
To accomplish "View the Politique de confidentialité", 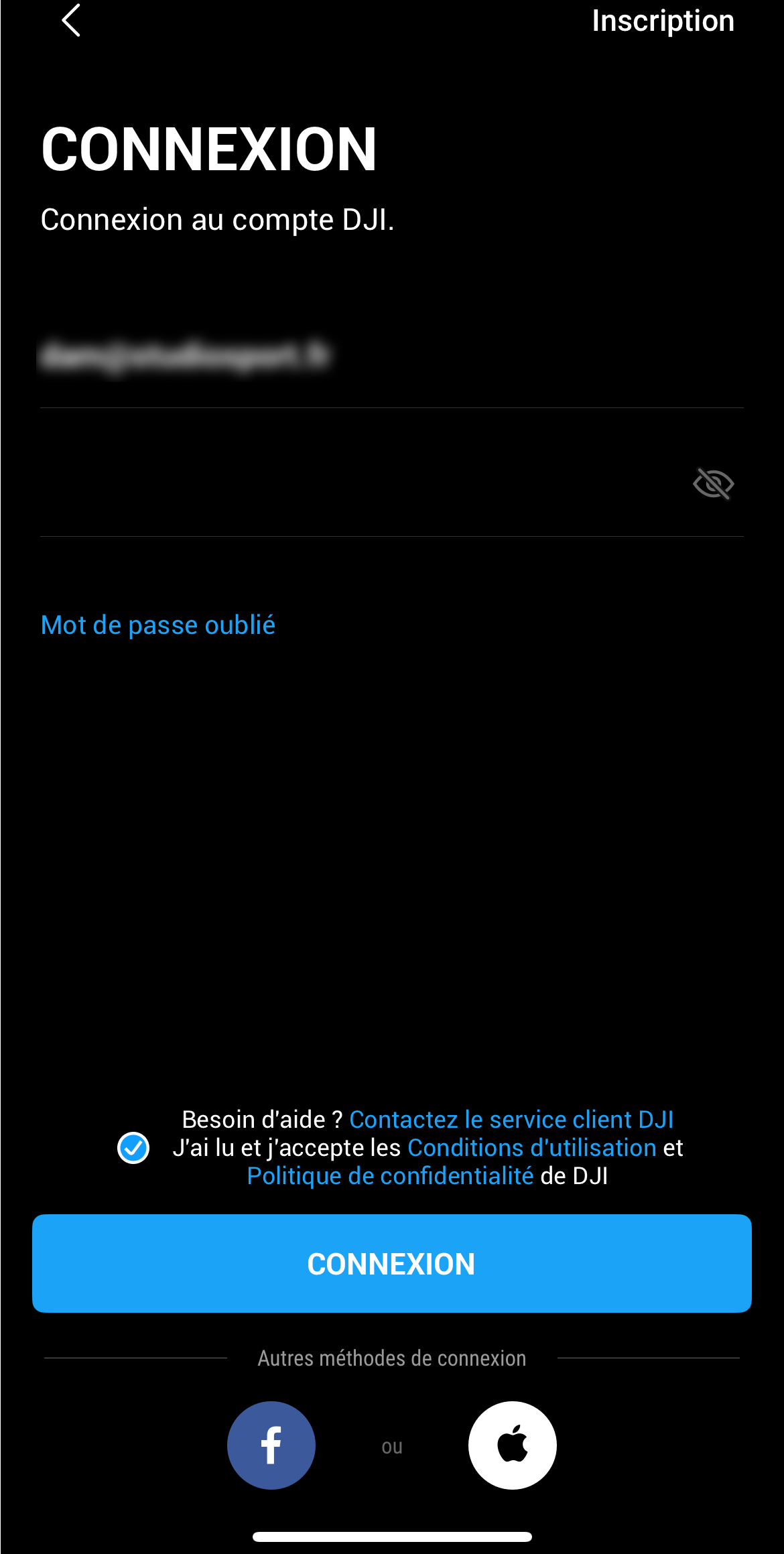I will click(x=390, y=1176).
